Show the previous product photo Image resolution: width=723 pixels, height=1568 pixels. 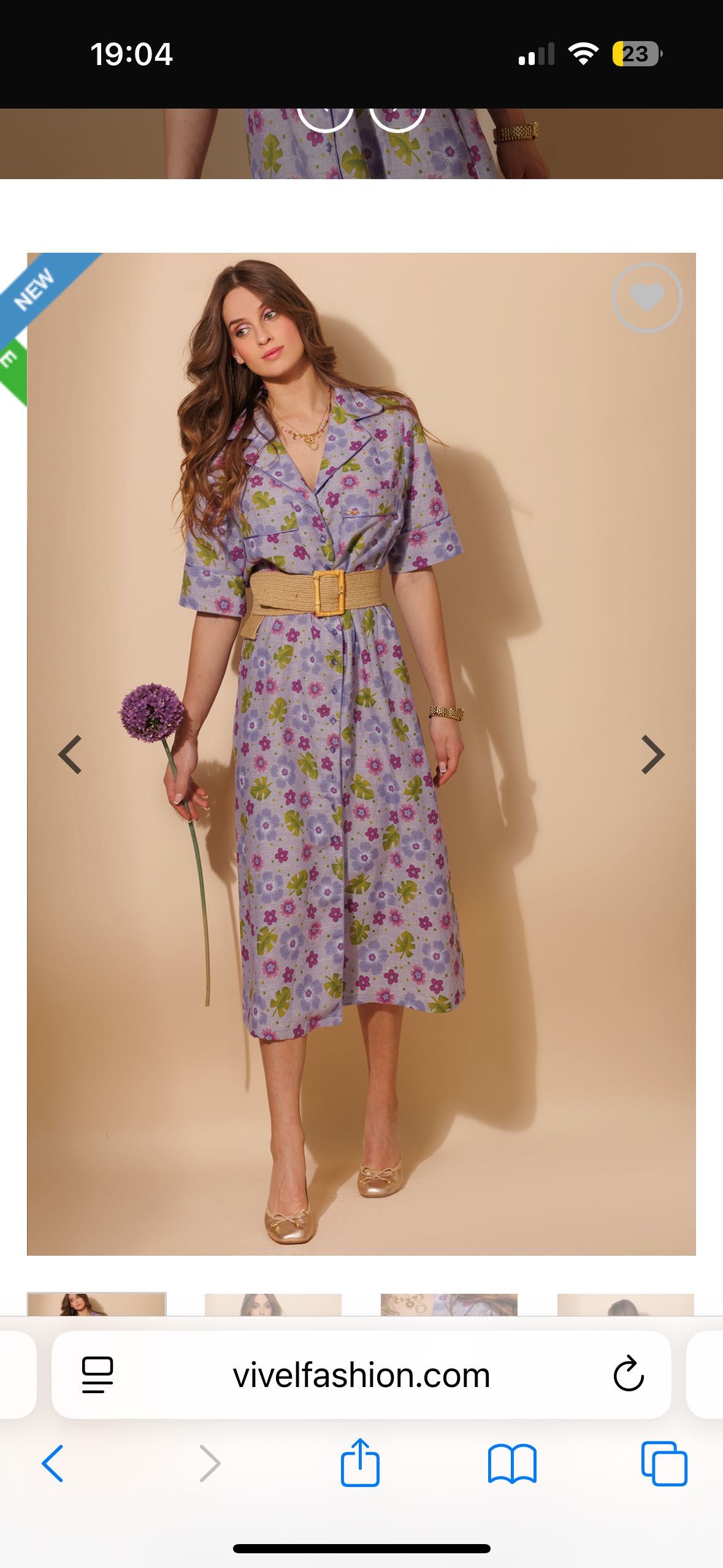coord(70,755)
